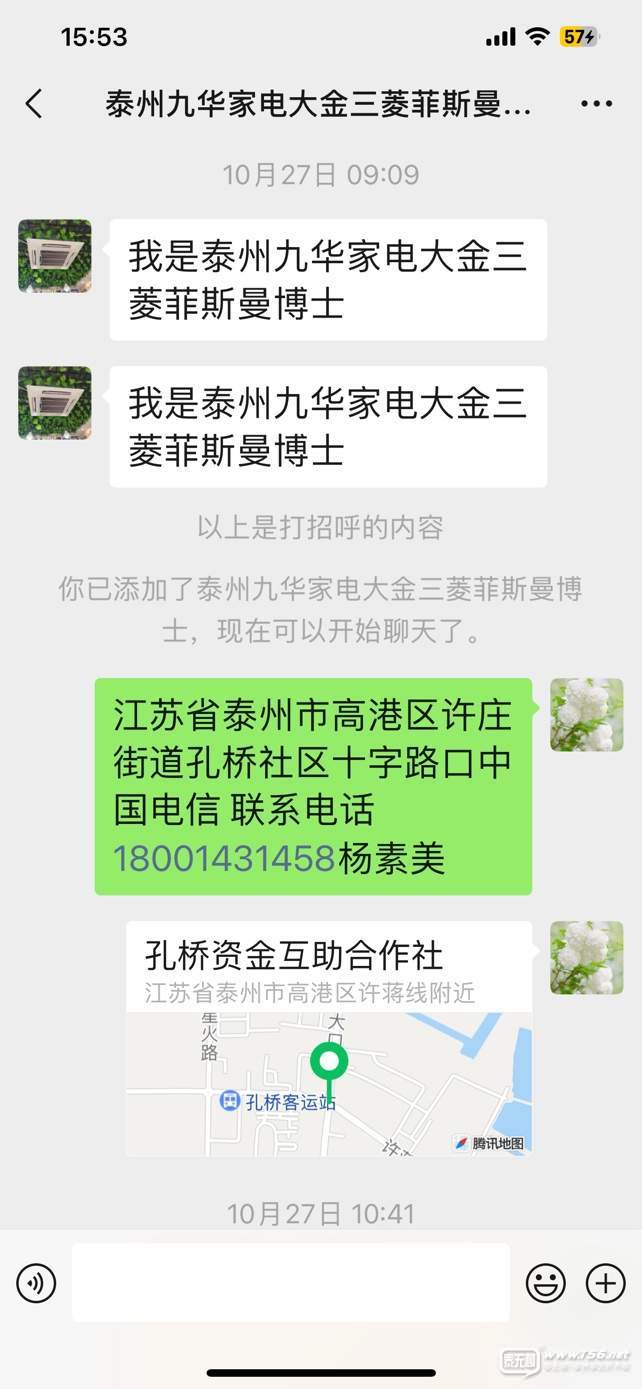This screenshot has width=642, height=1389.
Task: Open my own avatar beside the address message
Action: click(587, 715)
